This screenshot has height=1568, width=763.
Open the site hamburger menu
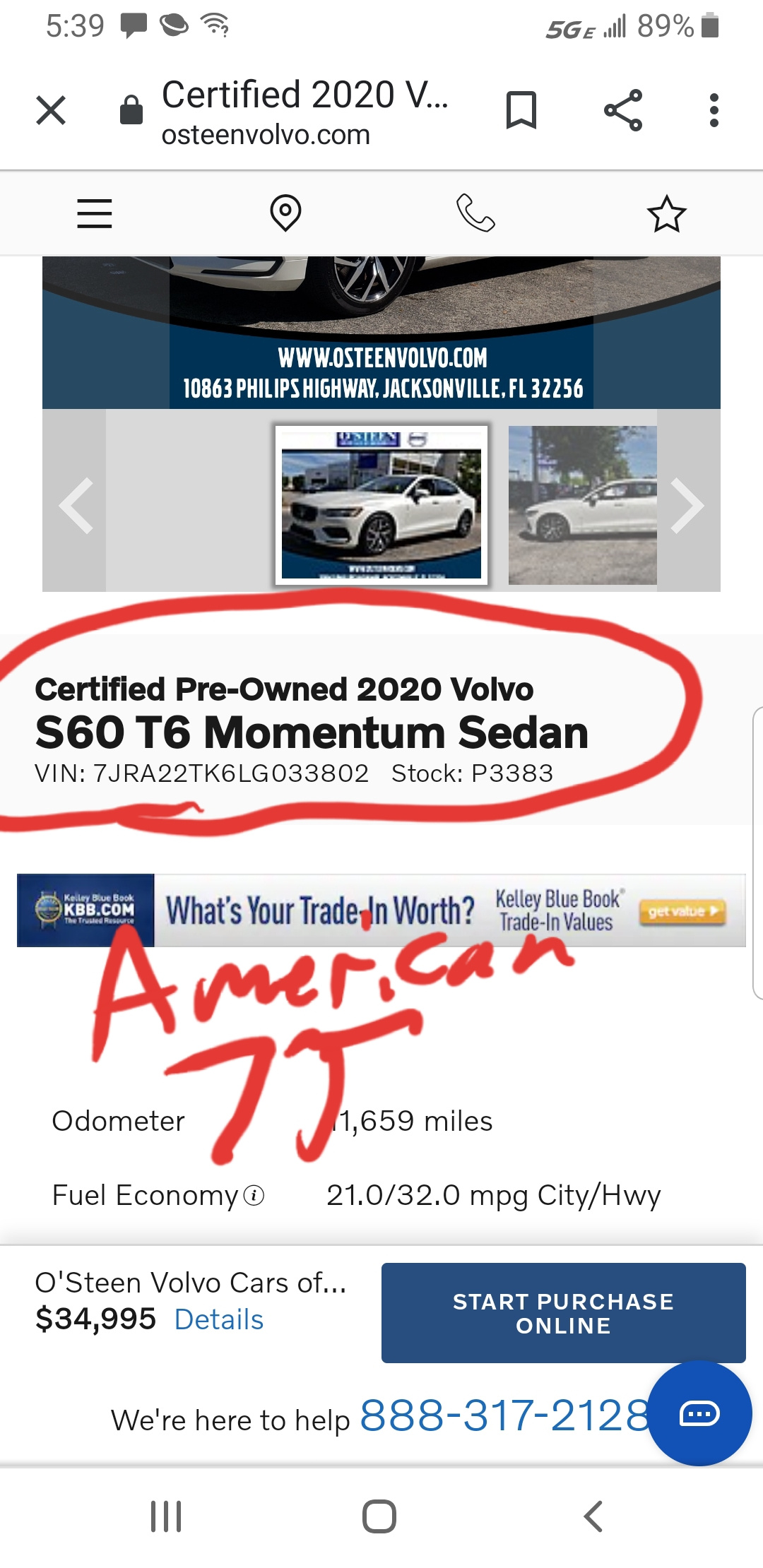(95, 213)
